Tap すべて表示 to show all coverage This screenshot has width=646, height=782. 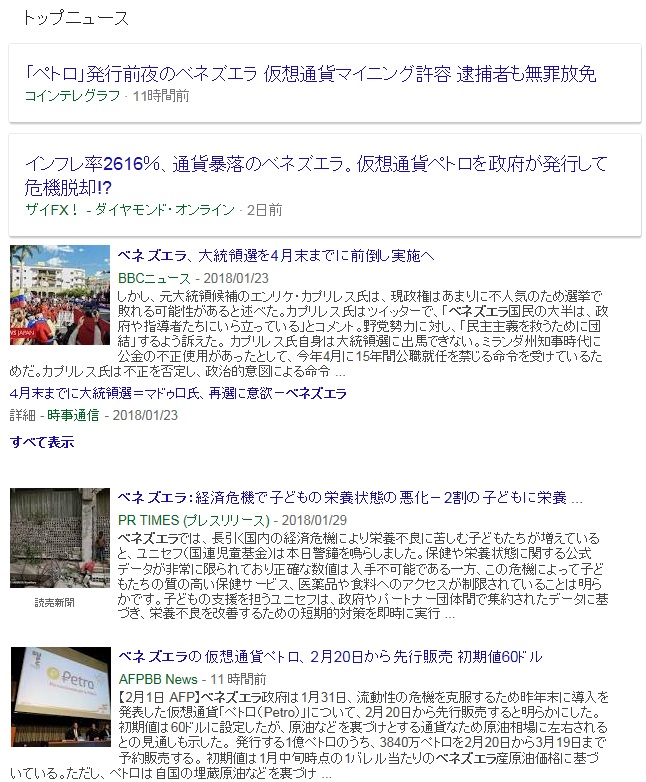42,441
